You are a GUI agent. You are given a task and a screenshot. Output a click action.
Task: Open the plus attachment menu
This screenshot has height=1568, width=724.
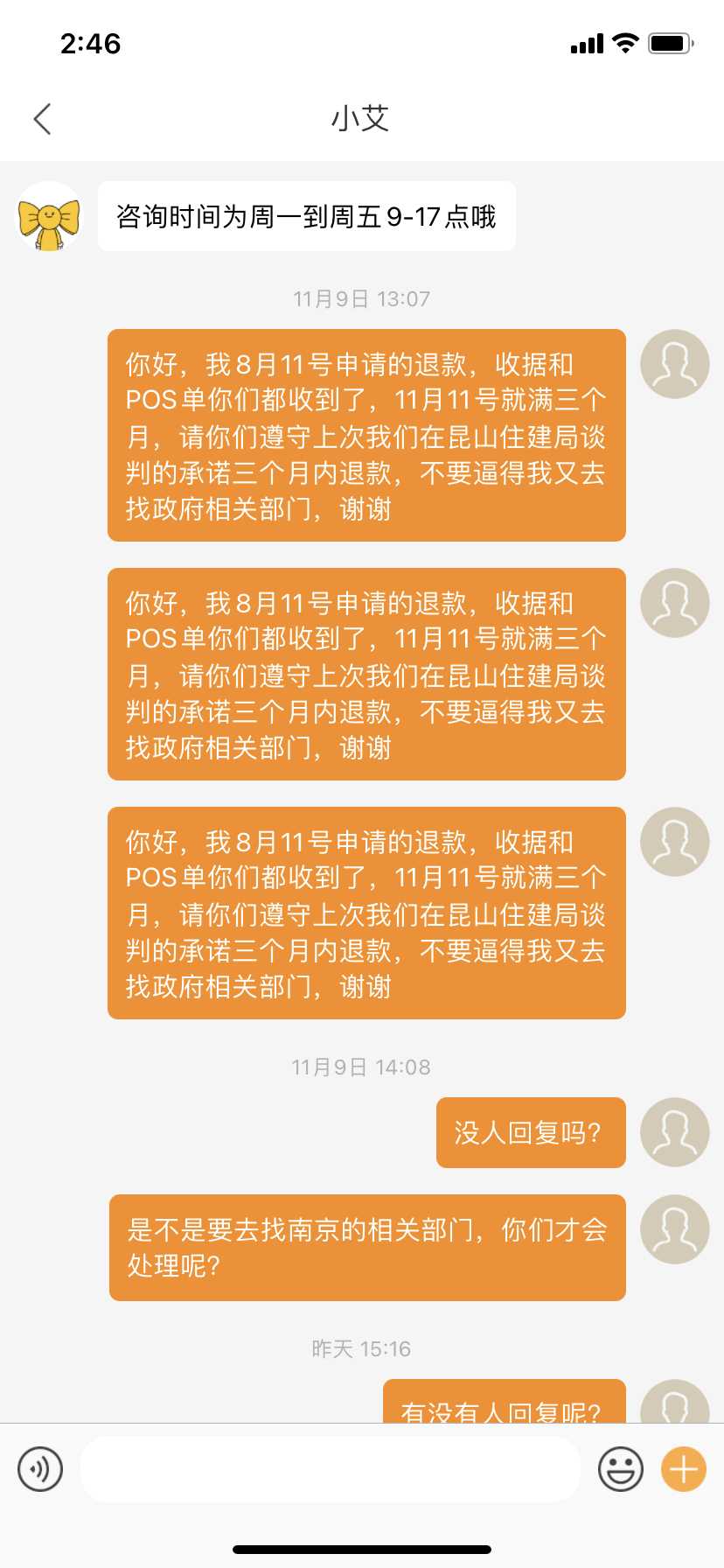pos(683,1469)
